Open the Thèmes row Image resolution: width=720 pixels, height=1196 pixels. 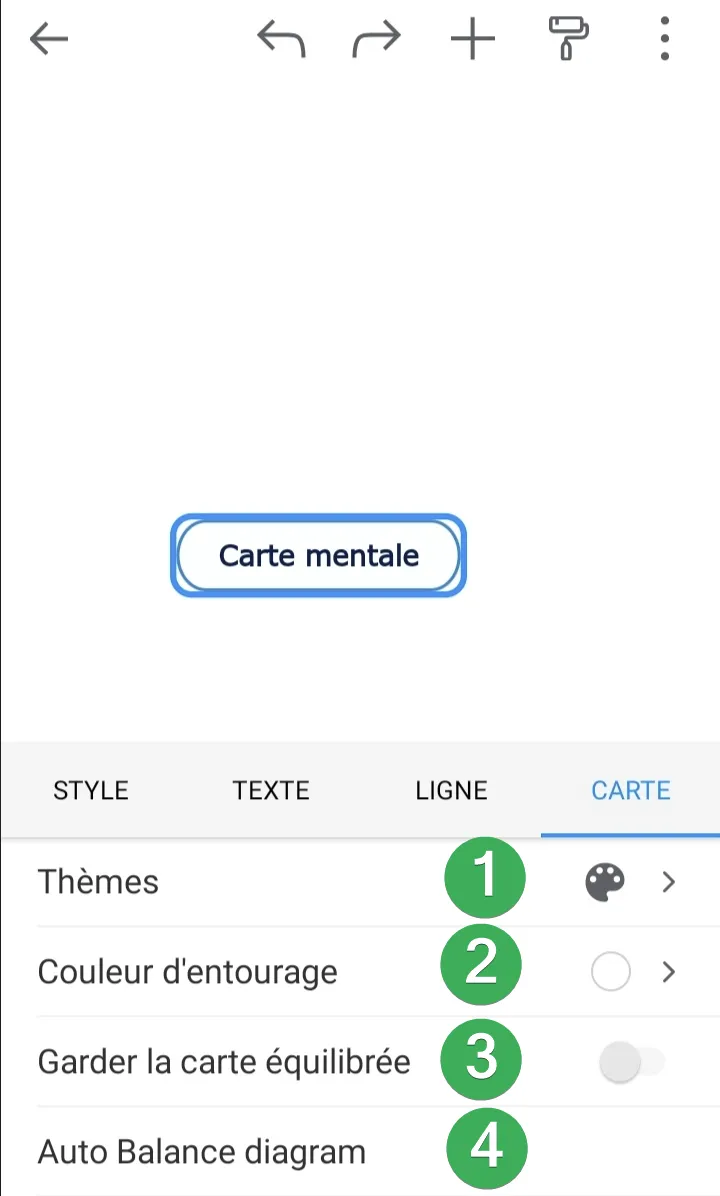(360, 882)
